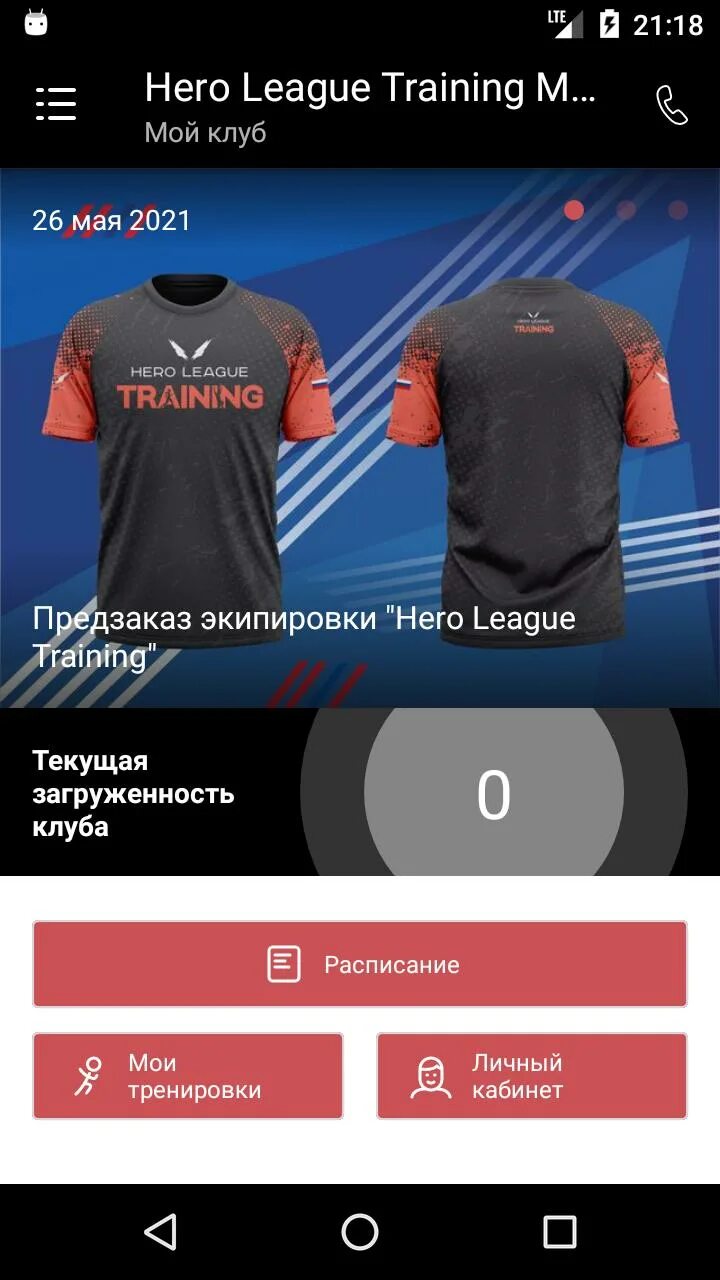Open Мои тренировки
Image resolution: width=720 pixels, height=1280 pixels.
pos(188,1076)
